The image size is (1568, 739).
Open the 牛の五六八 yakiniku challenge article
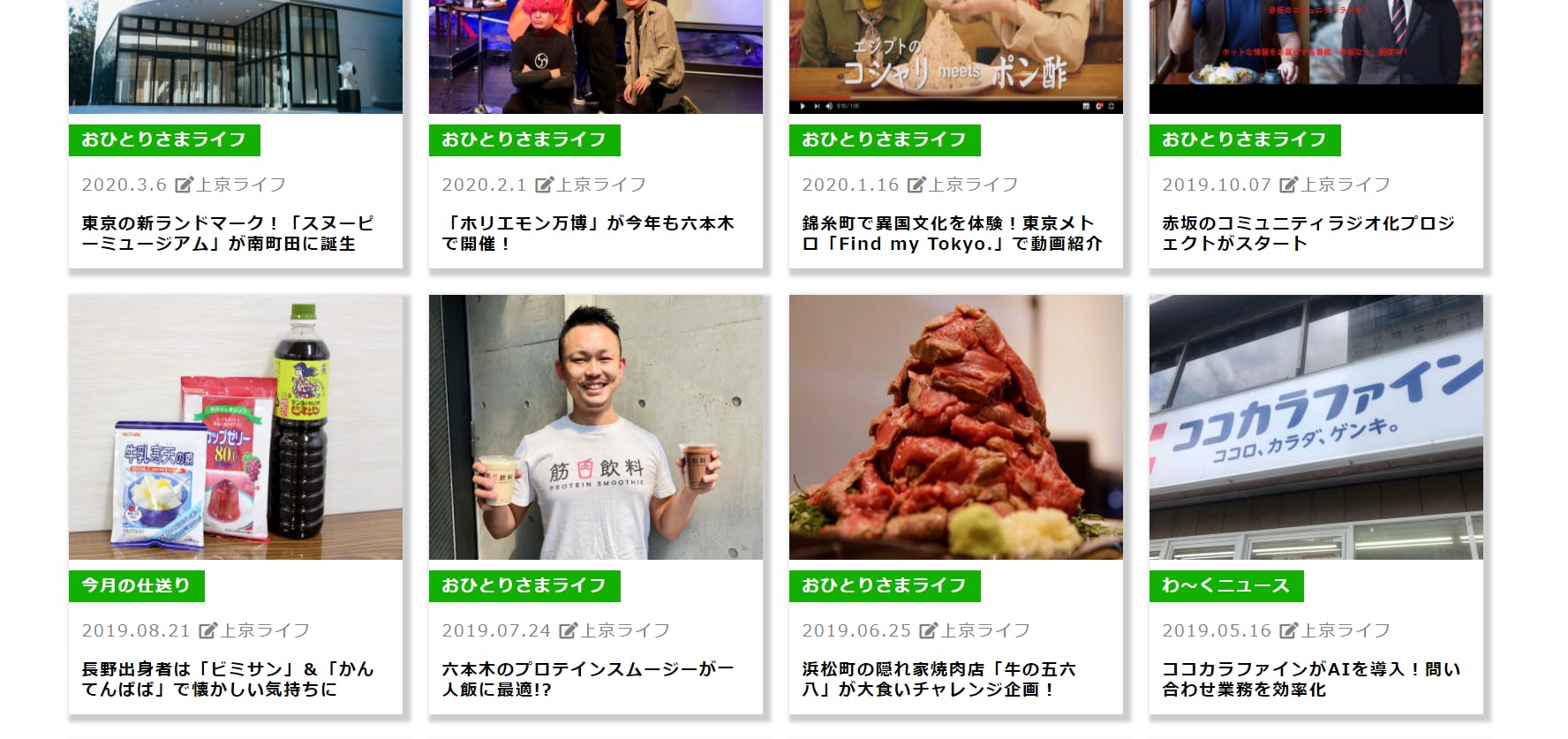click(x=939, y=679)
